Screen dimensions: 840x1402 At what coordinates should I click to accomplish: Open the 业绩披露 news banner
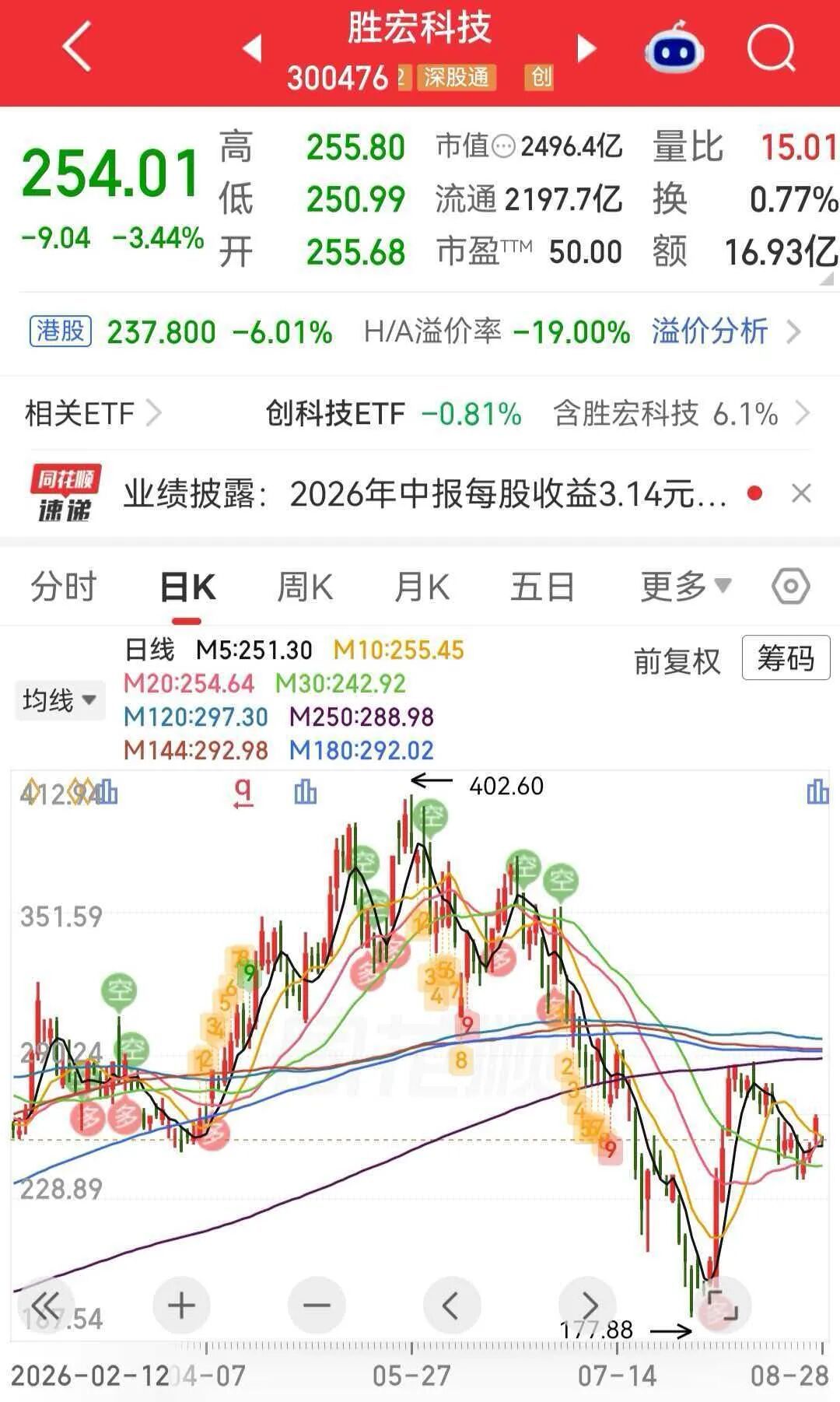[x=425, y=493]
